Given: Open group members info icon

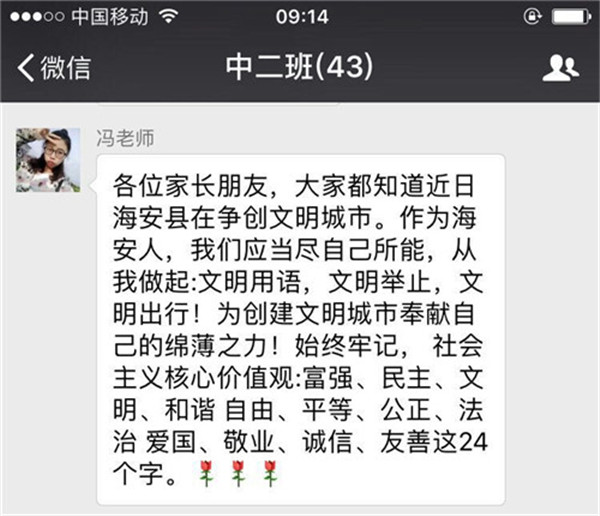Looking at the screenshot, I should coord(559,68).
